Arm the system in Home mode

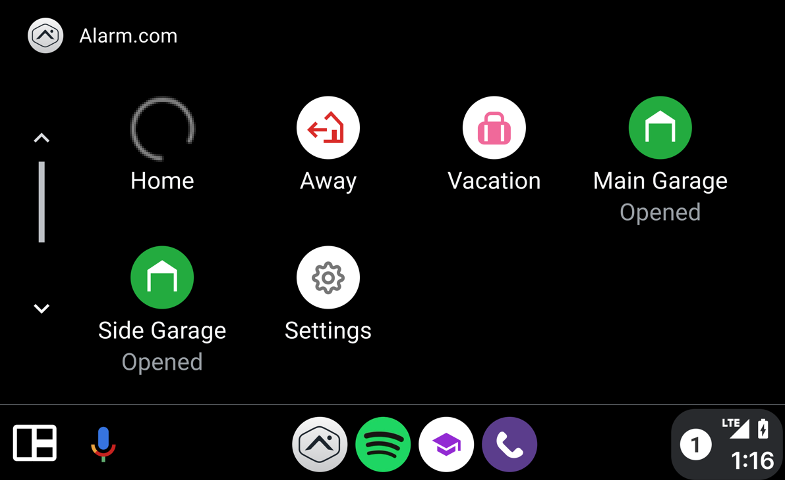click(162, 129)
